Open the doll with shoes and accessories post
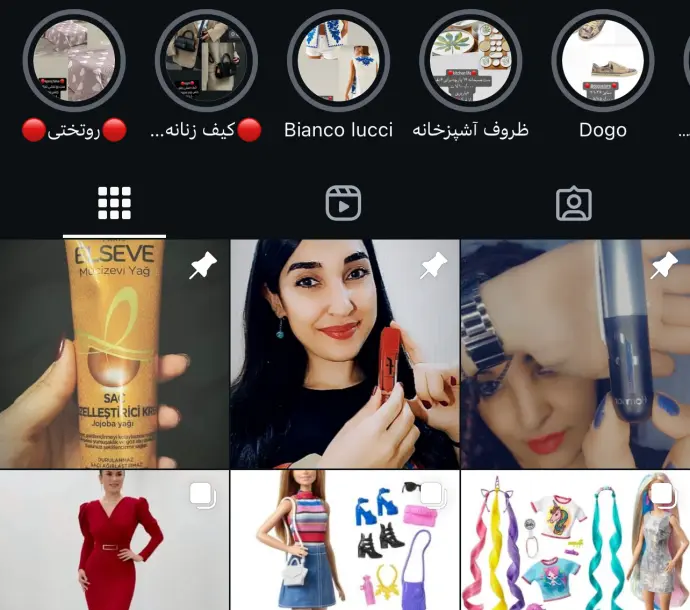Image resolution: width=690 pixels, height=610 pixels. pos(345,542)
